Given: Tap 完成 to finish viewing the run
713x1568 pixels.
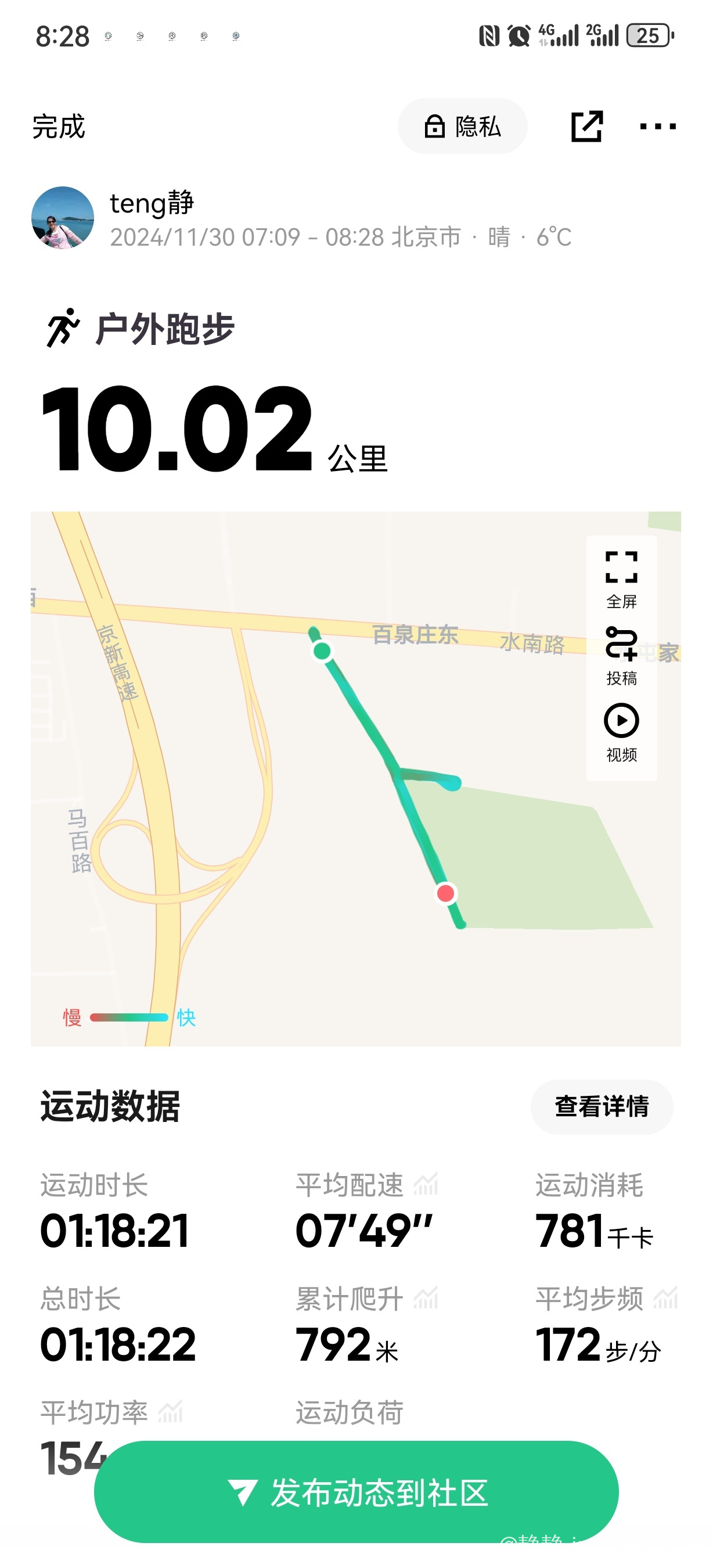Looking at the screenshot, I should click(59, 127).
